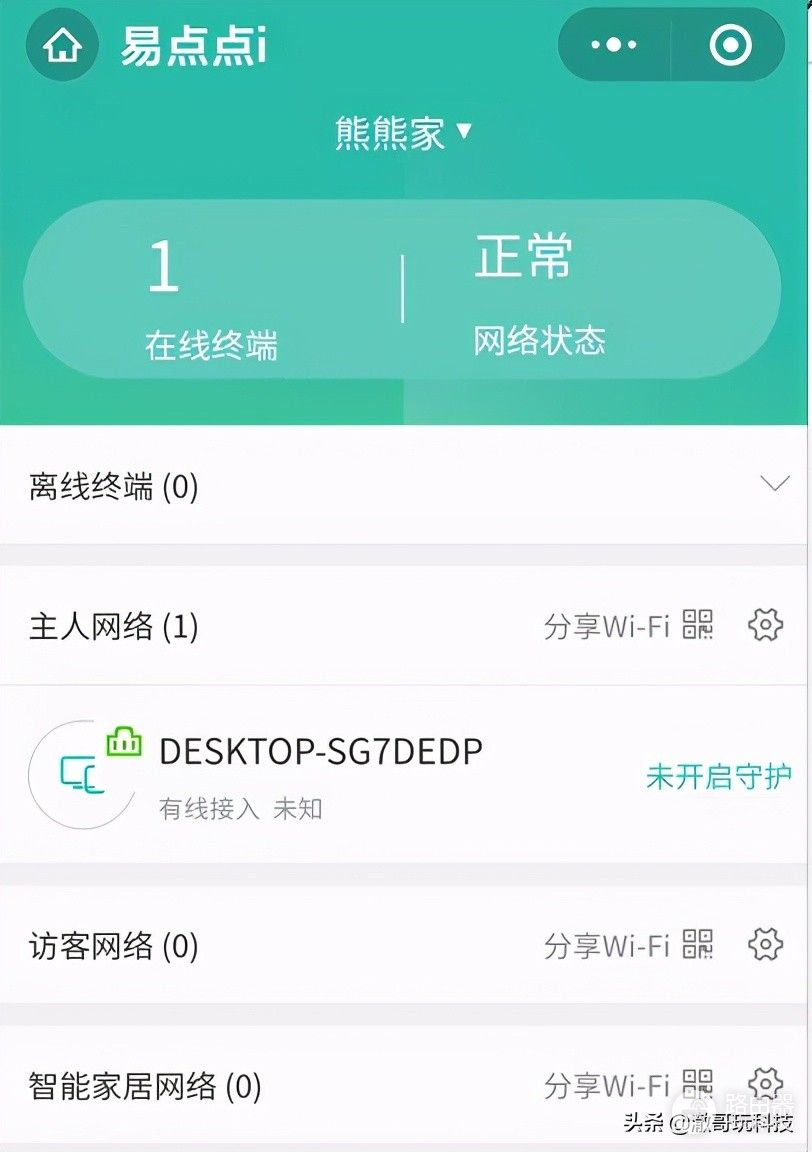Screen dimensions: 812x1152
Task: Open settings gear for 主人网络
Action: 766,625
